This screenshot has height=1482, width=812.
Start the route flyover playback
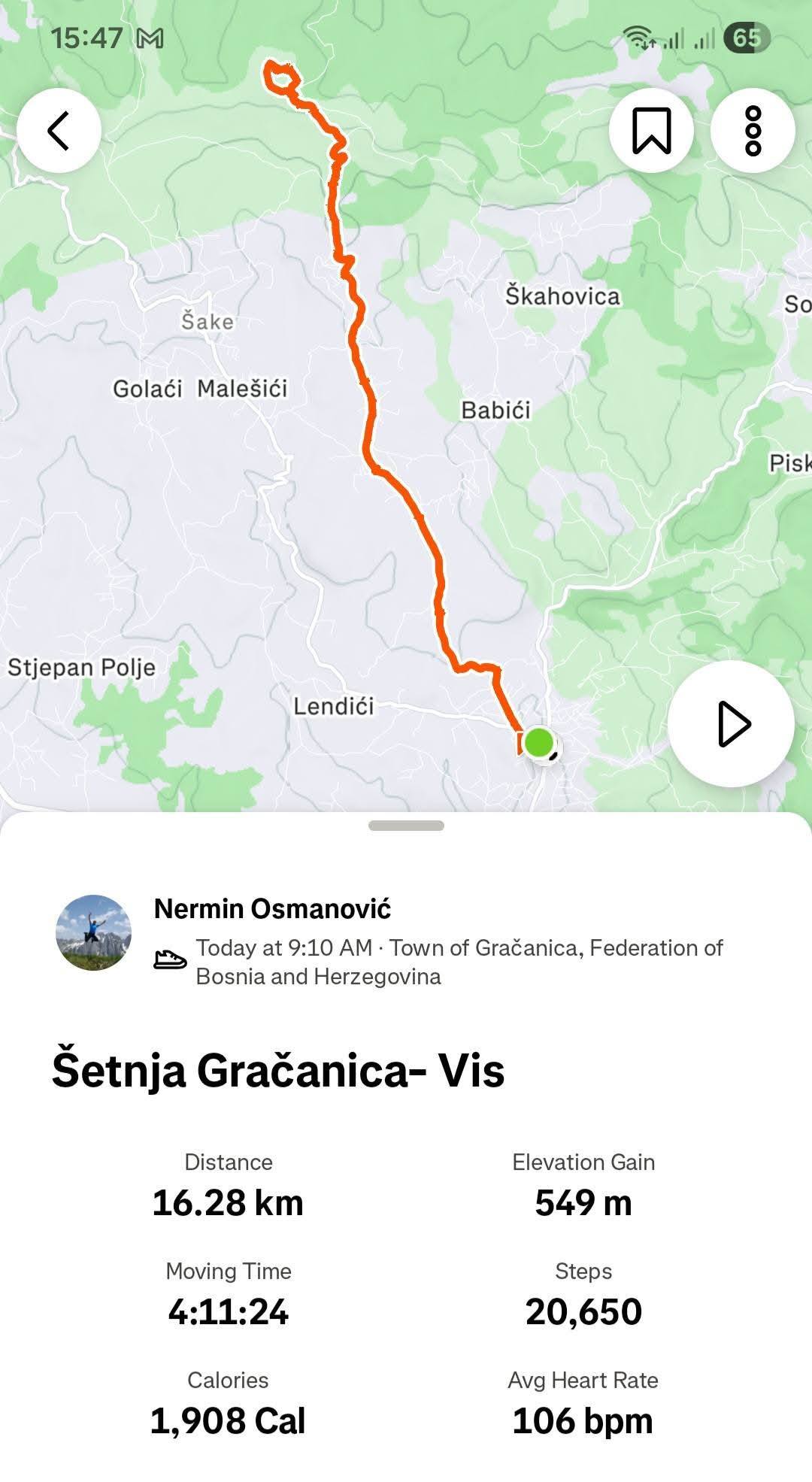click(x=733, y=724)
